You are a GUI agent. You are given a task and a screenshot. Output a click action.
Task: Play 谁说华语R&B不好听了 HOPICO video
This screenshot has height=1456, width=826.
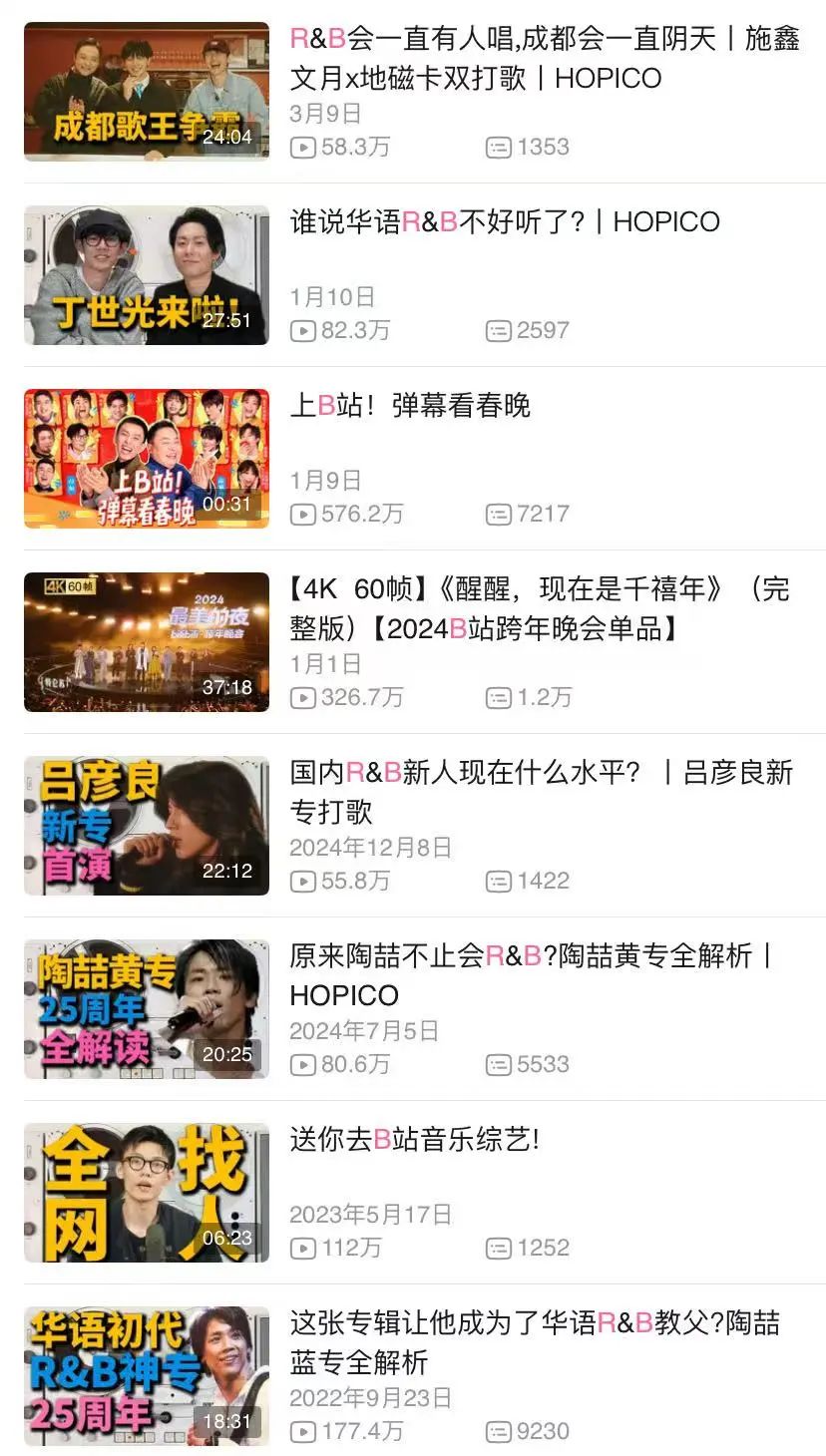(x=147, y=275)
